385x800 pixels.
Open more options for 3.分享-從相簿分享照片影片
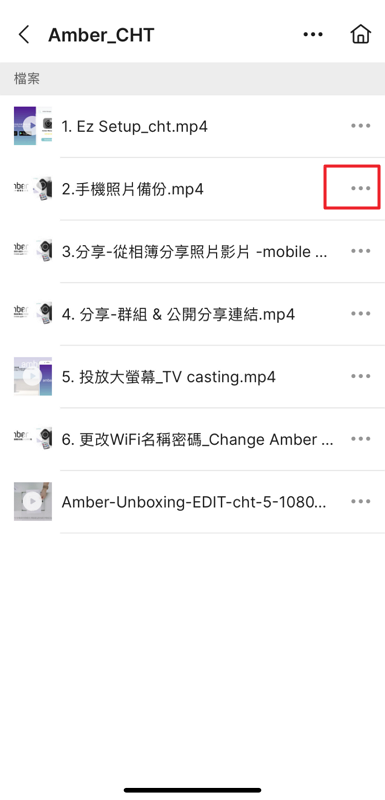361,251
